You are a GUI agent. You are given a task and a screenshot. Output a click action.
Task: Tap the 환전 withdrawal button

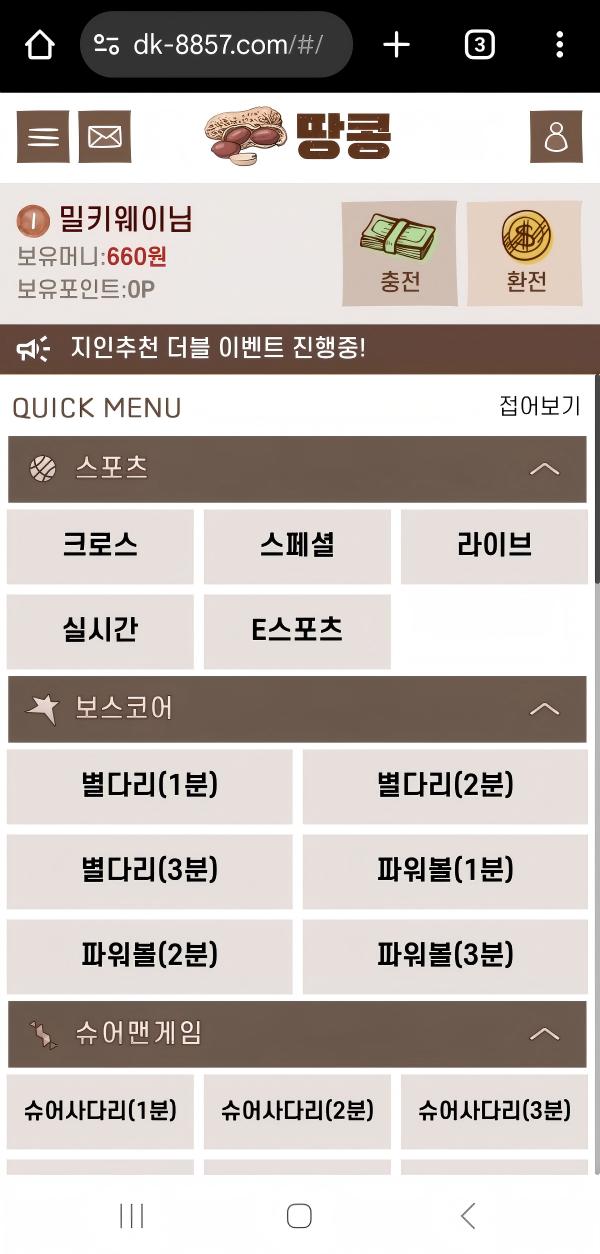pyautogui.click(x=525, y=254)
